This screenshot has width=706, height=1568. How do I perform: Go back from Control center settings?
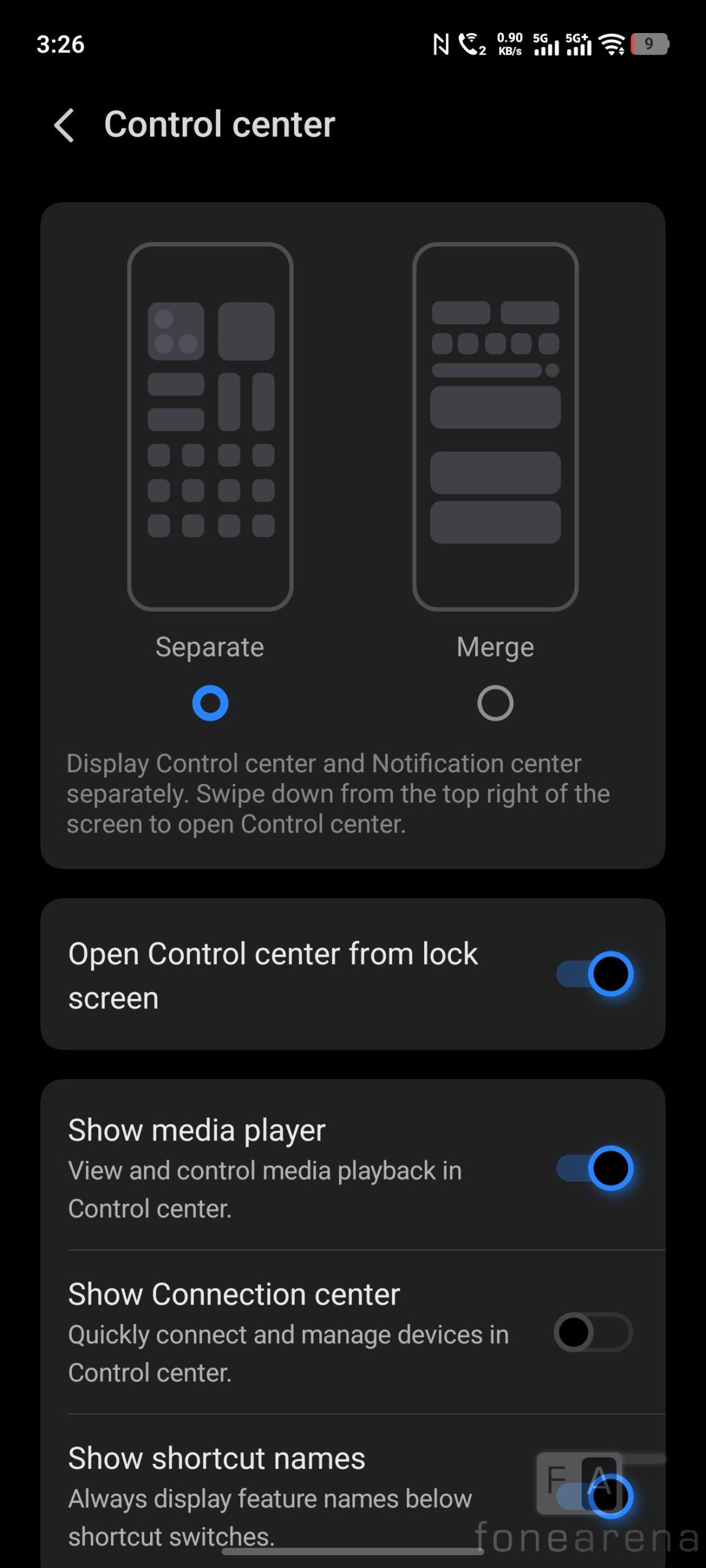[x=64, y=126]
